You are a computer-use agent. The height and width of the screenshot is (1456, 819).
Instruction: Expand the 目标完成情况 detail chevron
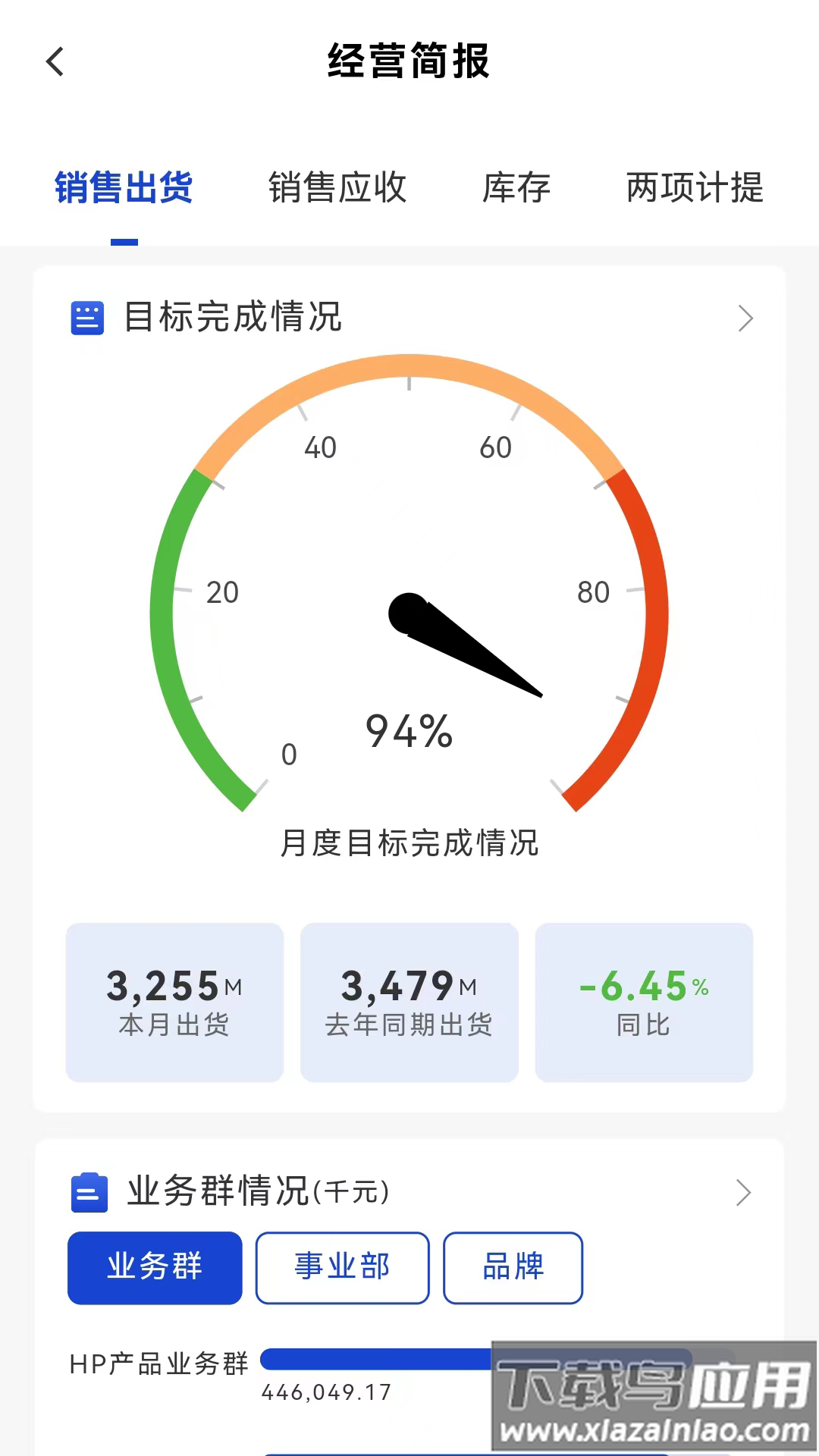coord(745,319)
